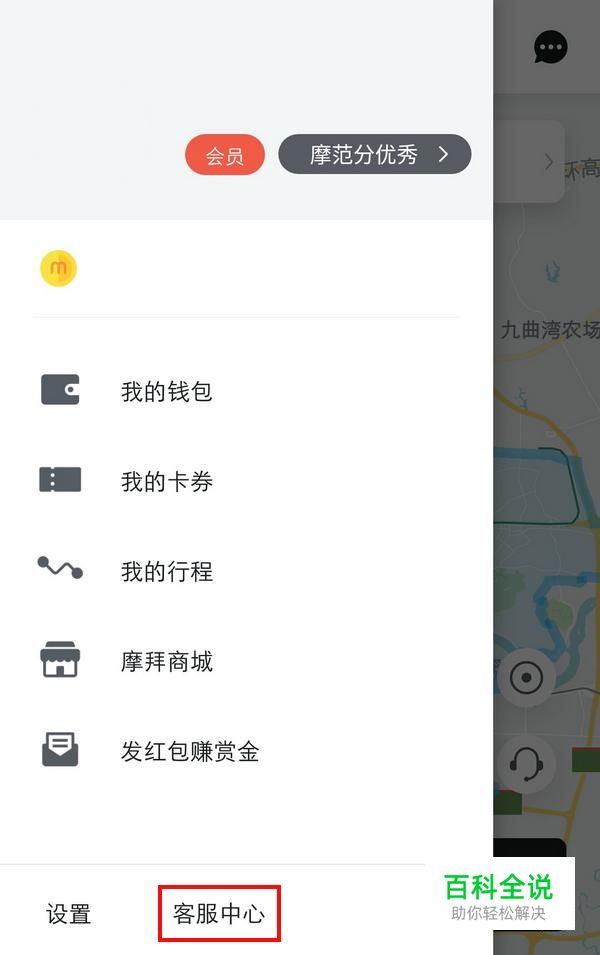Open 我的卡券 coupons

166,481
